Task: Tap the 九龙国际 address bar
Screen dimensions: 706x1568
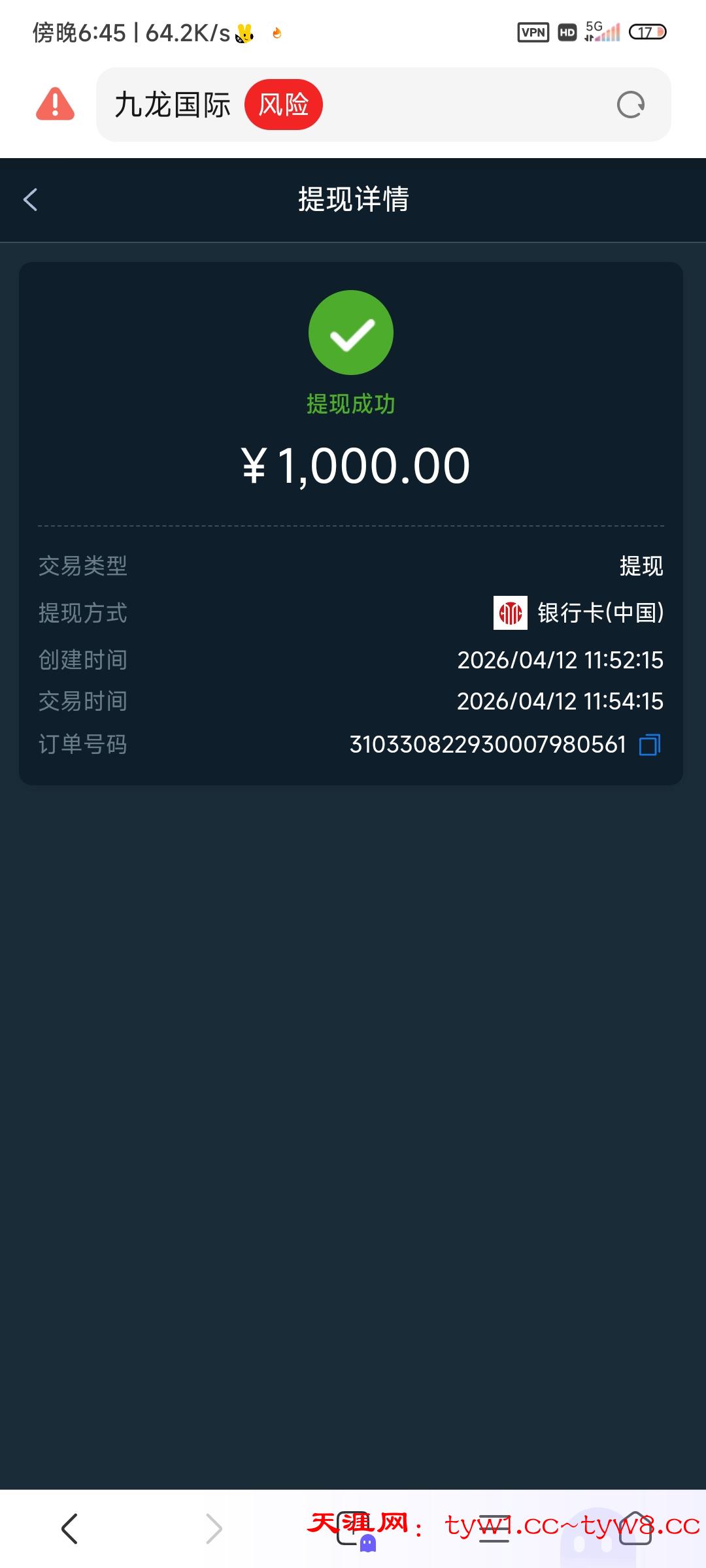Action: click(x=173, y=105)
